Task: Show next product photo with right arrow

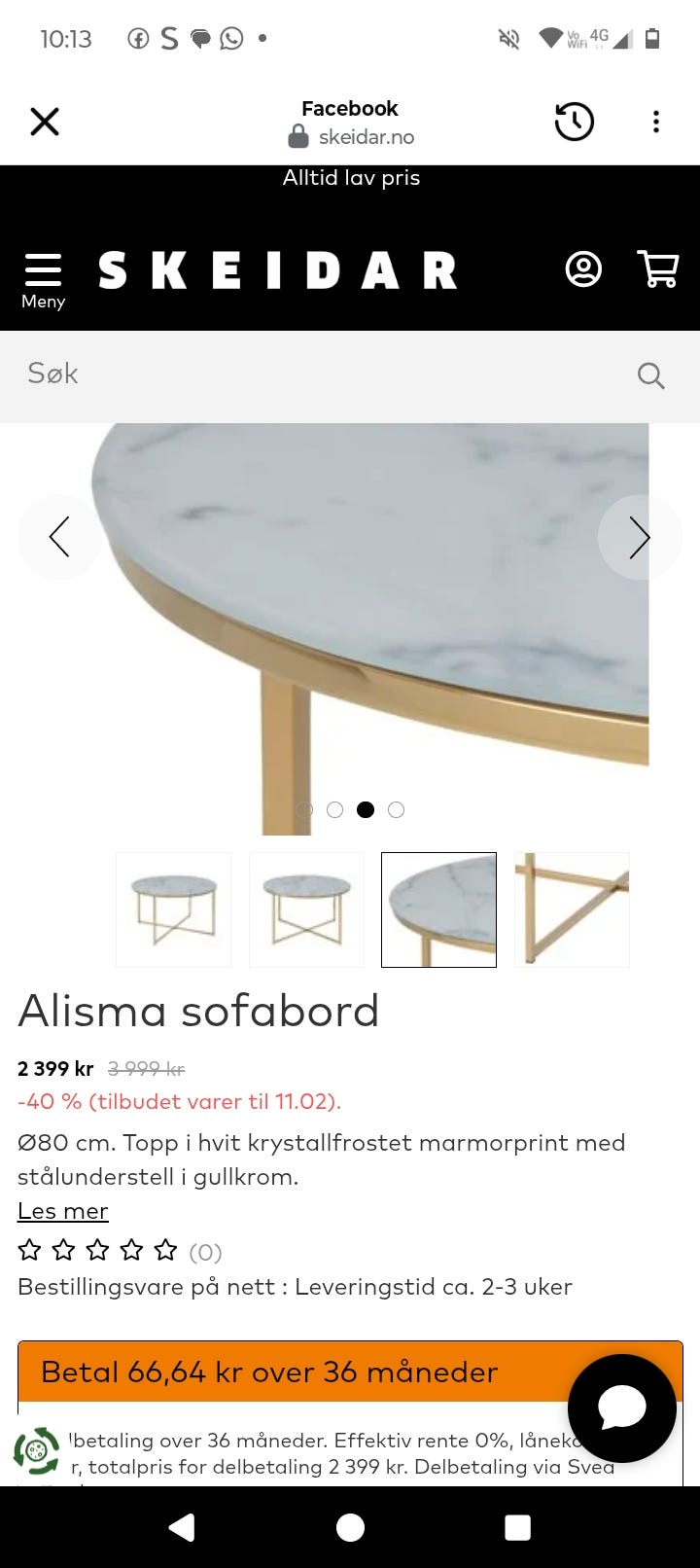Action: [640, 537]
